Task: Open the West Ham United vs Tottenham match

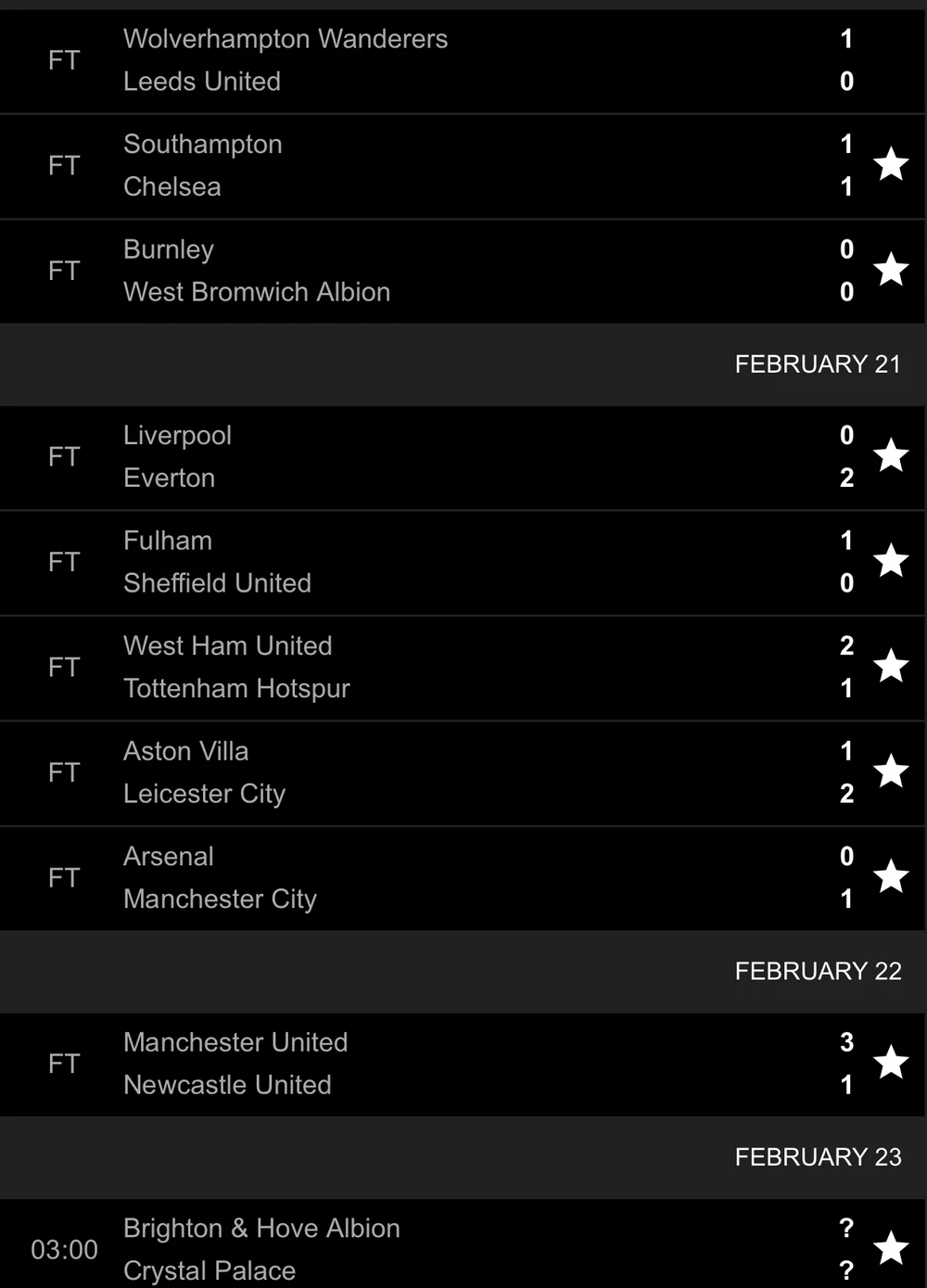Action: pyautogui.click(x=417, y=668)
